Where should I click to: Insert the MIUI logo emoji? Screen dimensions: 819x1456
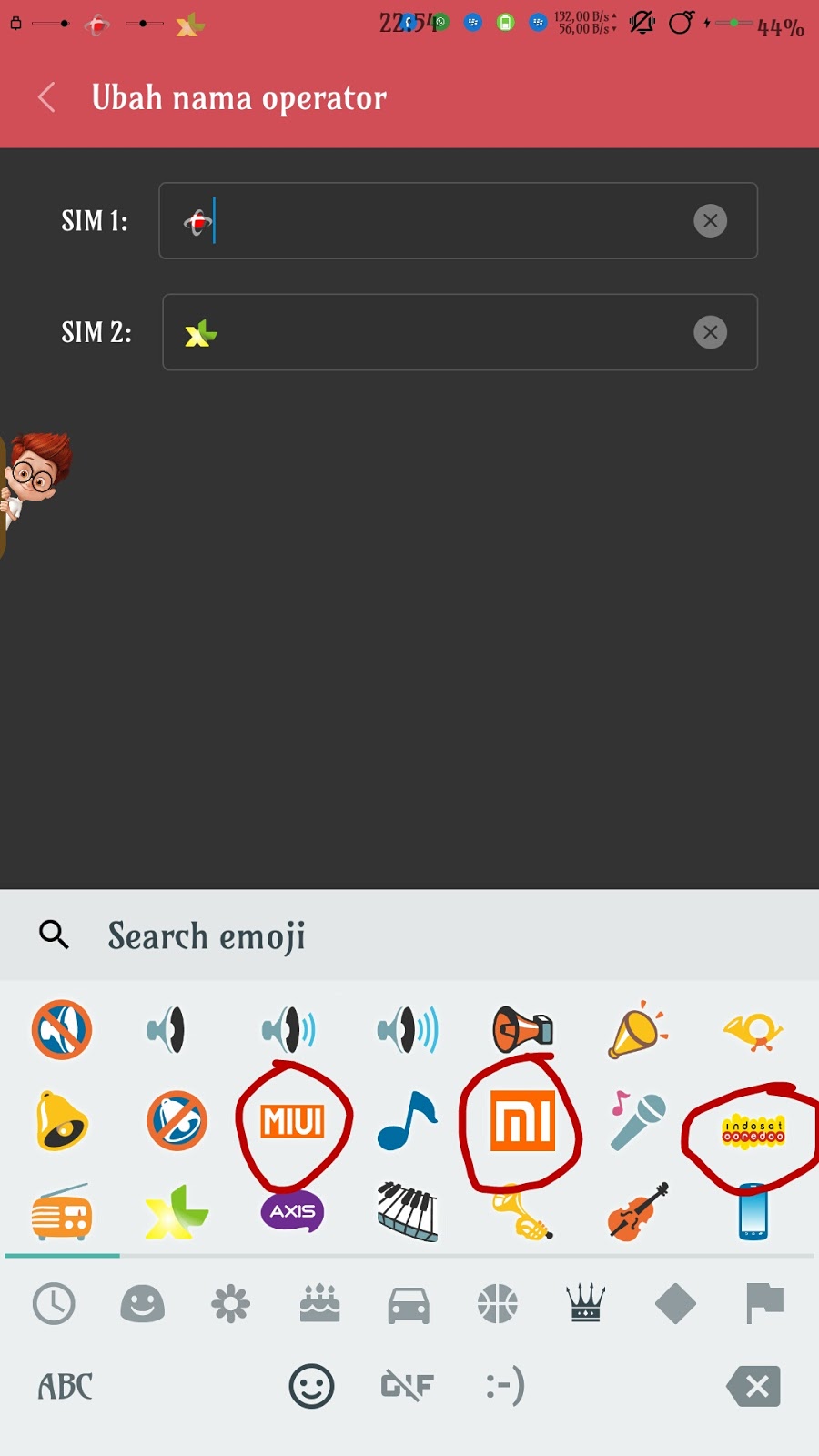click(292, 1122)
